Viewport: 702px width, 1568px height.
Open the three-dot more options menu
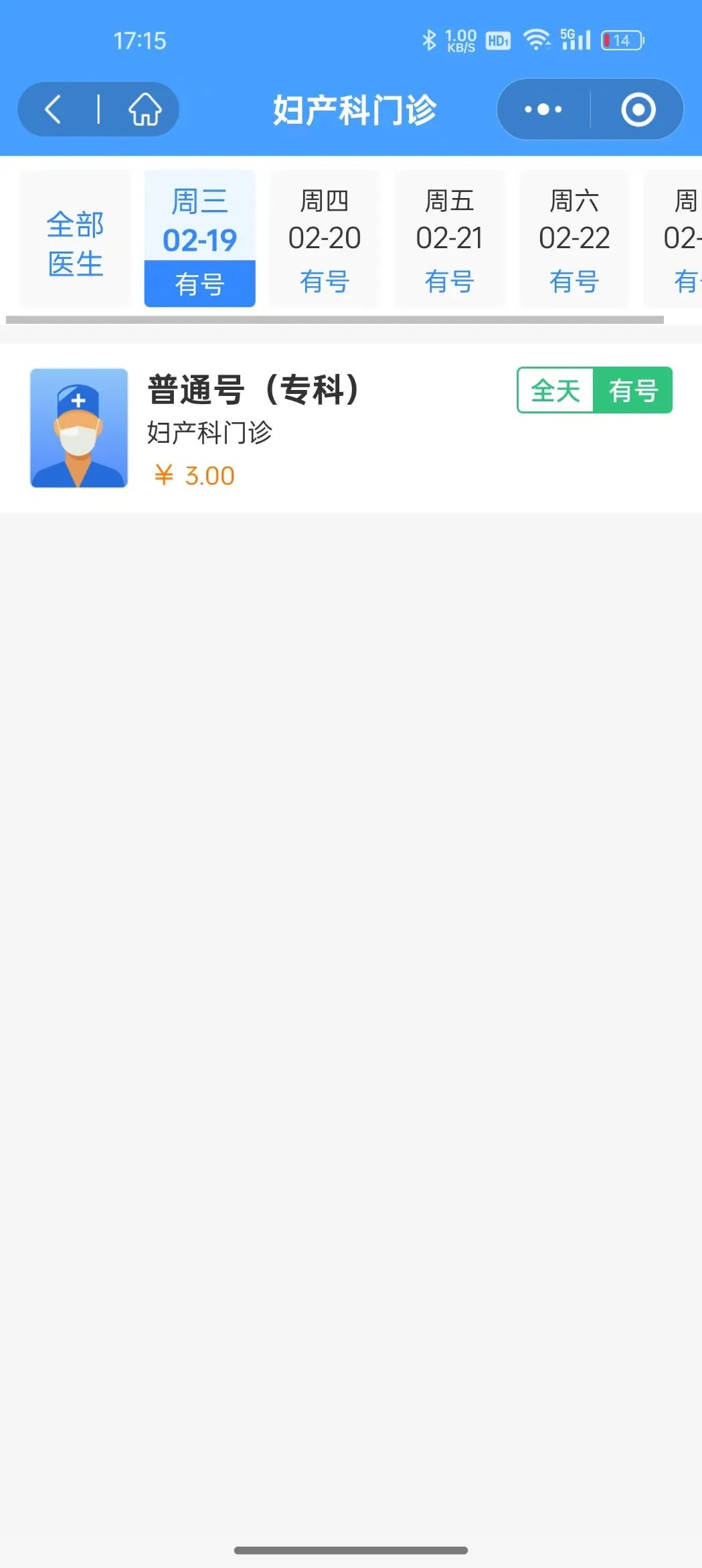pyautogui.click(x=543, y=109)
